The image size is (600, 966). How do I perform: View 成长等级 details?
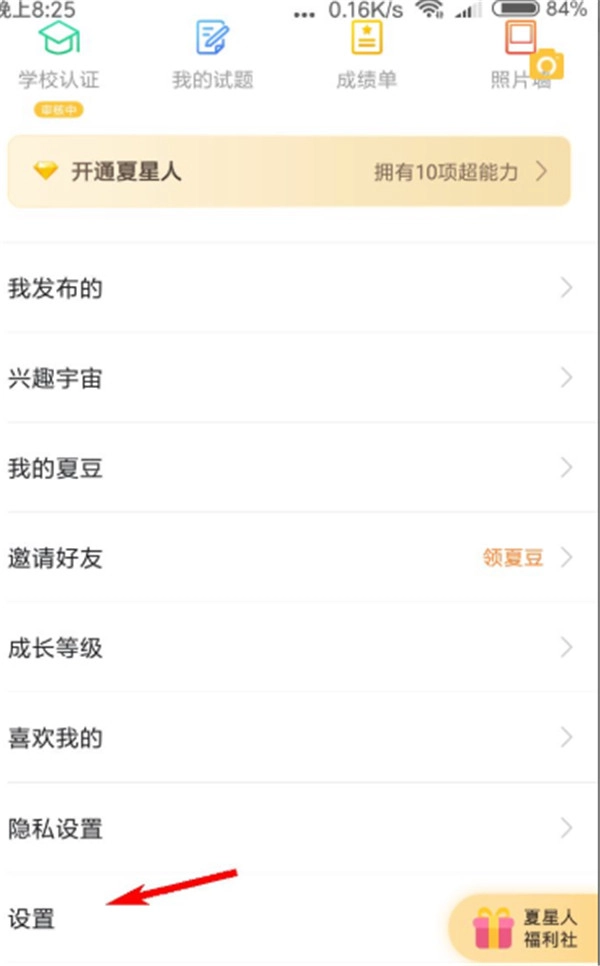click(x=289, y=647)
